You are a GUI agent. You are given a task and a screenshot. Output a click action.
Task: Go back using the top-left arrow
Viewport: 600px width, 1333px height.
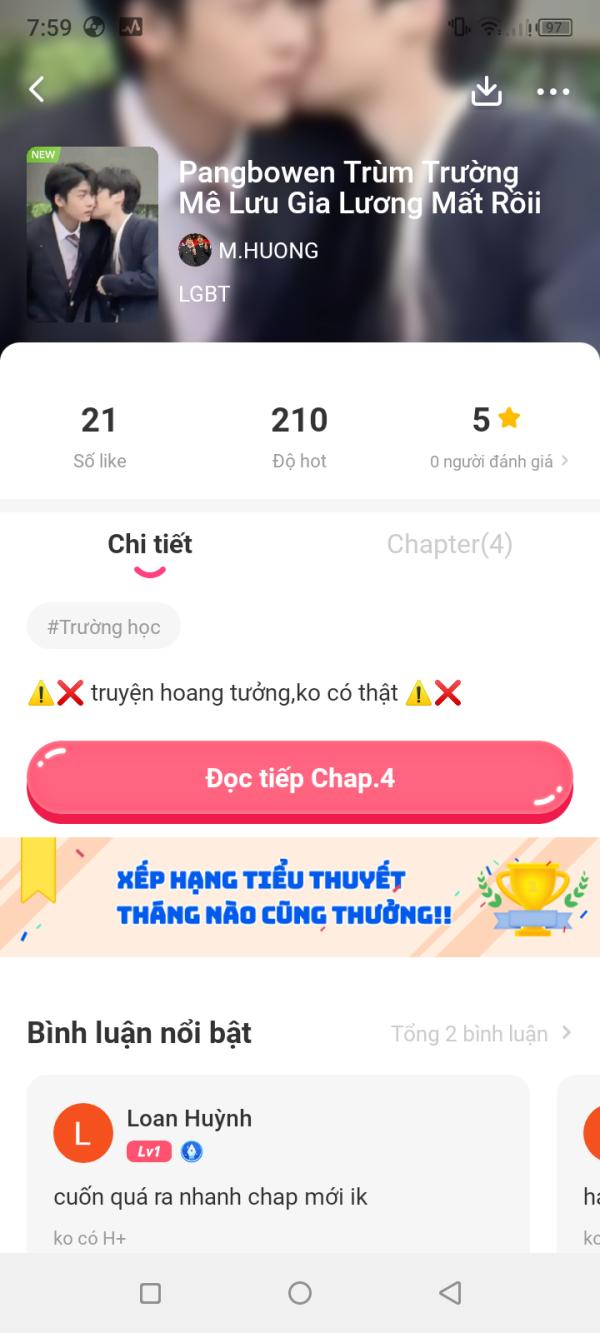(x=37, y=90)
